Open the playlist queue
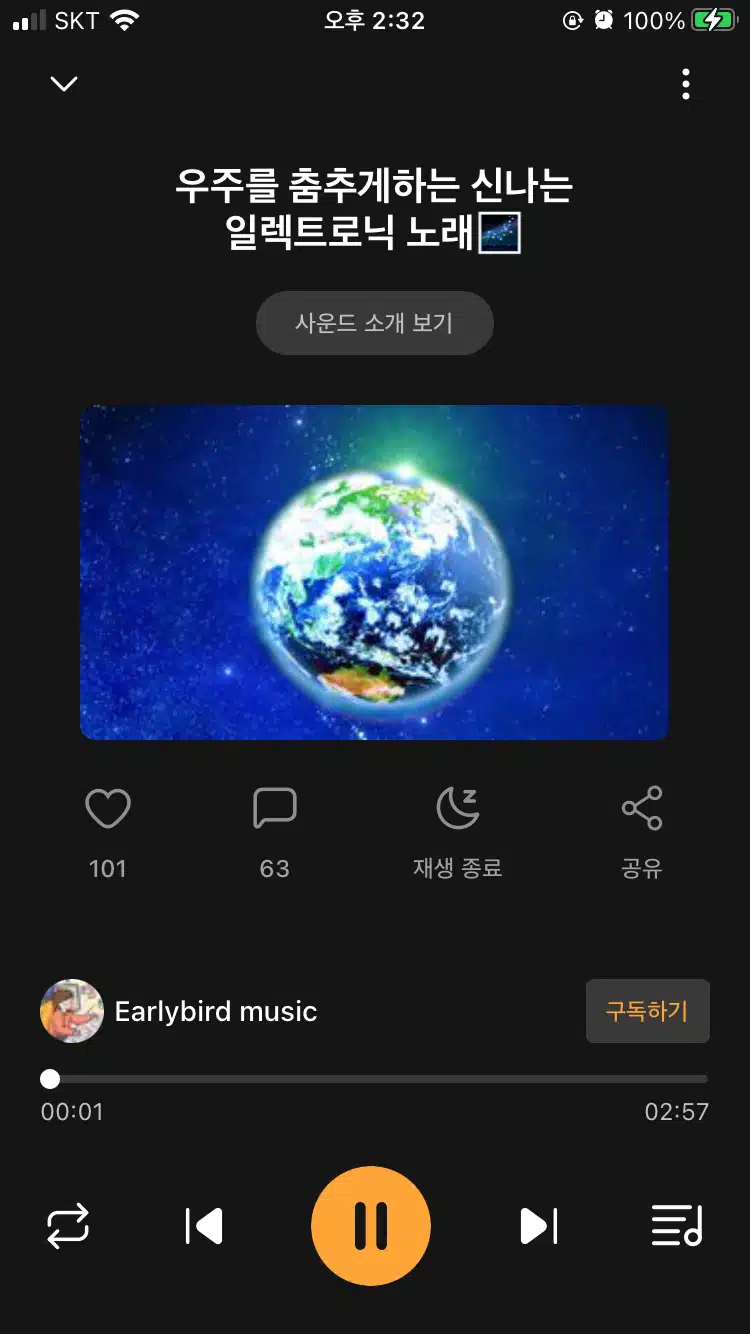Screen dimensions: 750x1334 pyautogui.click(x=677, y=1226)
